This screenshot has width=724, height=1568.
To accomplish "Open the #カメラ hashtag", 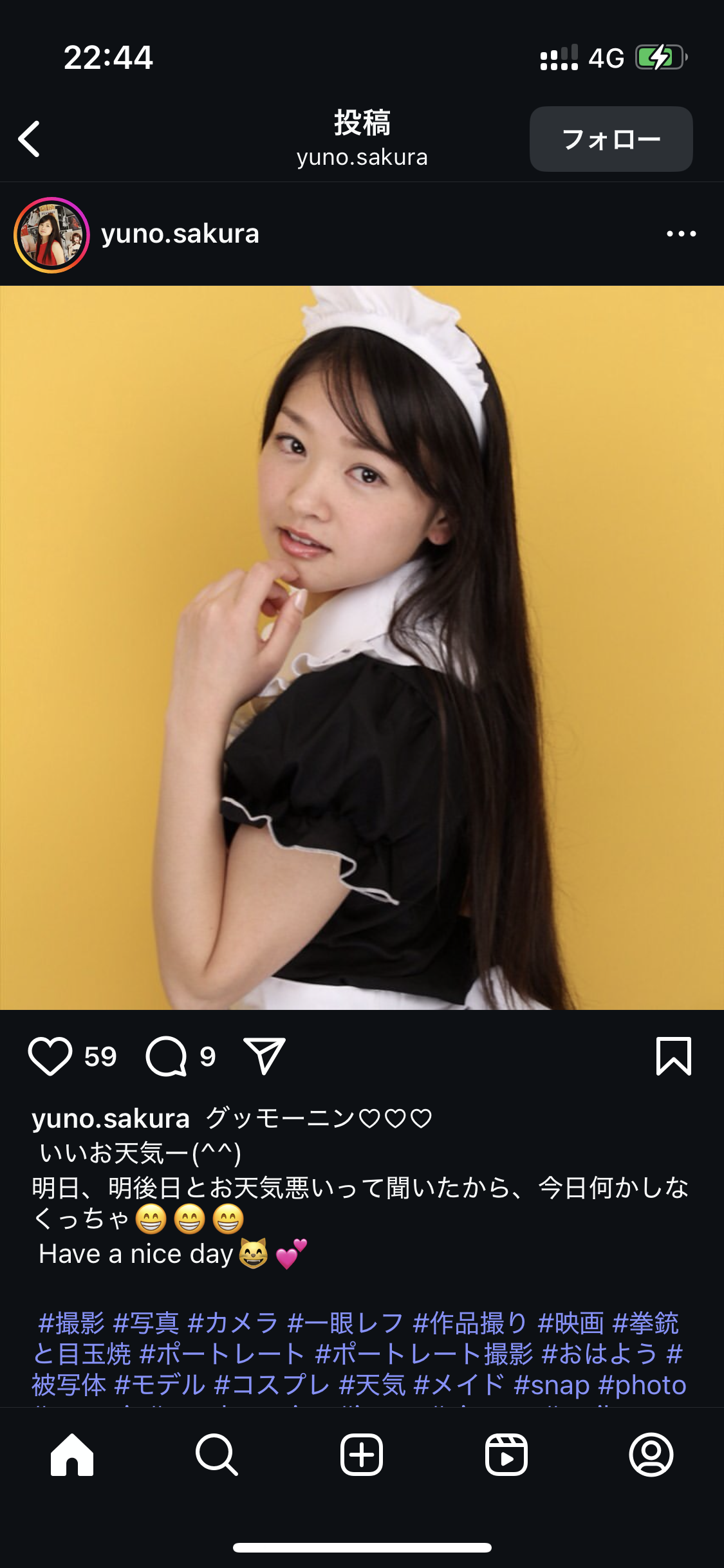I will coord(233,1323).
